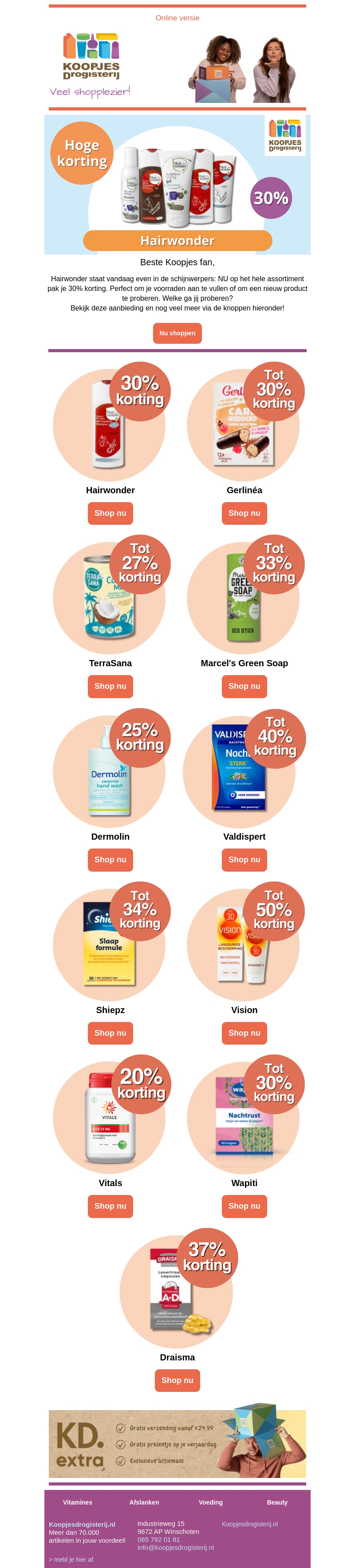The image size is (355, 1568).
Task: Open the Online versie link
Action: tap(177, 18)
